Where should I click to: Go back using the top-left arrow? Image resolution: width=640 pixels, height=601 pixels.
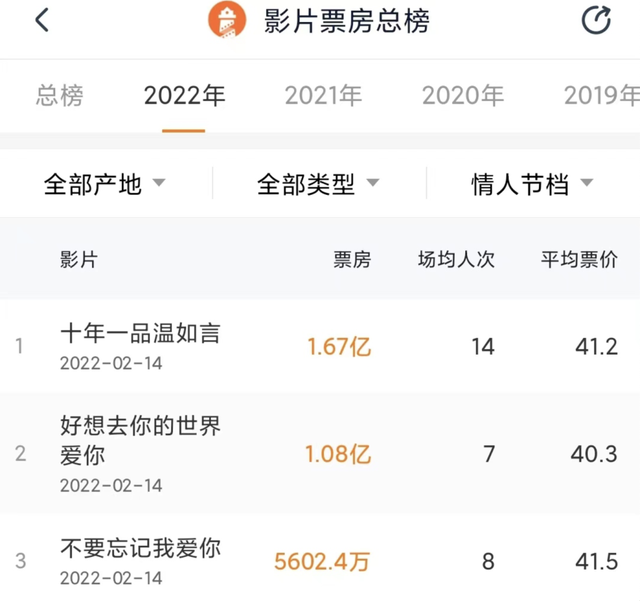(42, 20)
